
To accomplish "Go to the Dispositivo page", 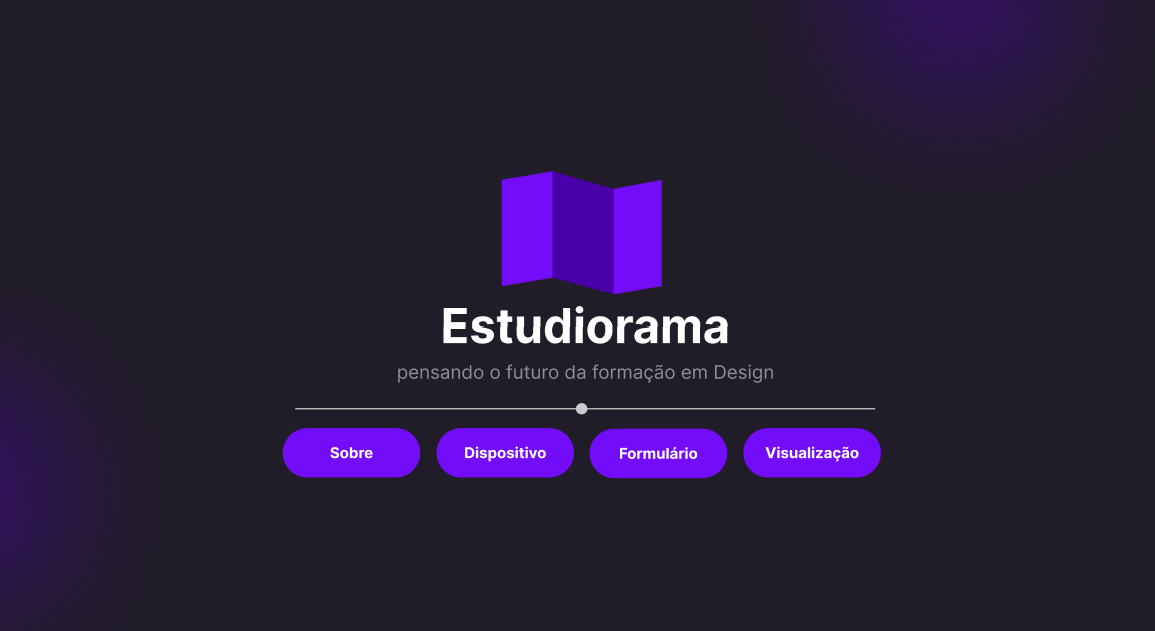I will (x=505, y=453).
